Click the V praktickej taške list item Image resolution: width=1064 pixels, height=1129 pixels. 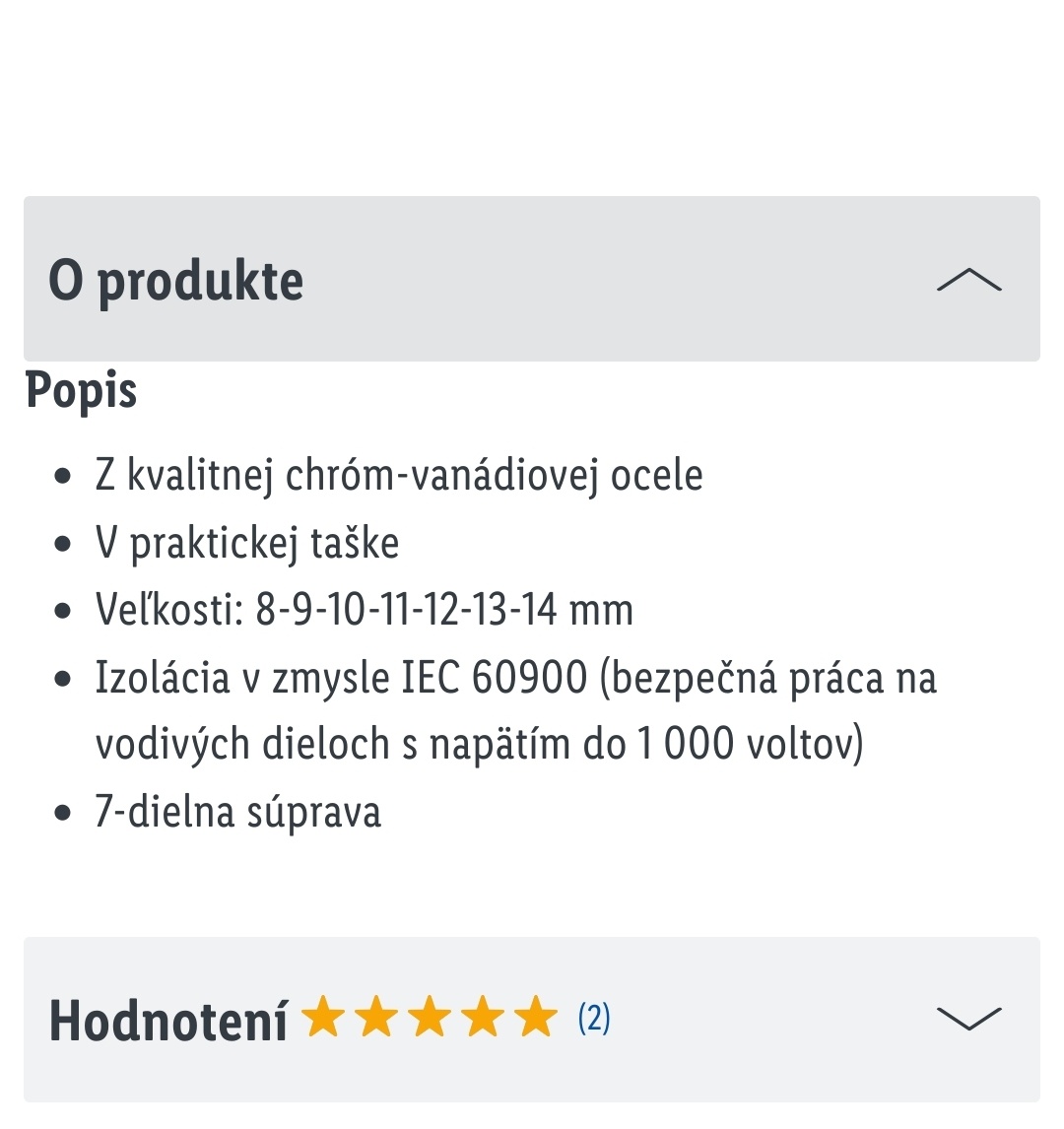pyautogui.click(x=248, y=542)
